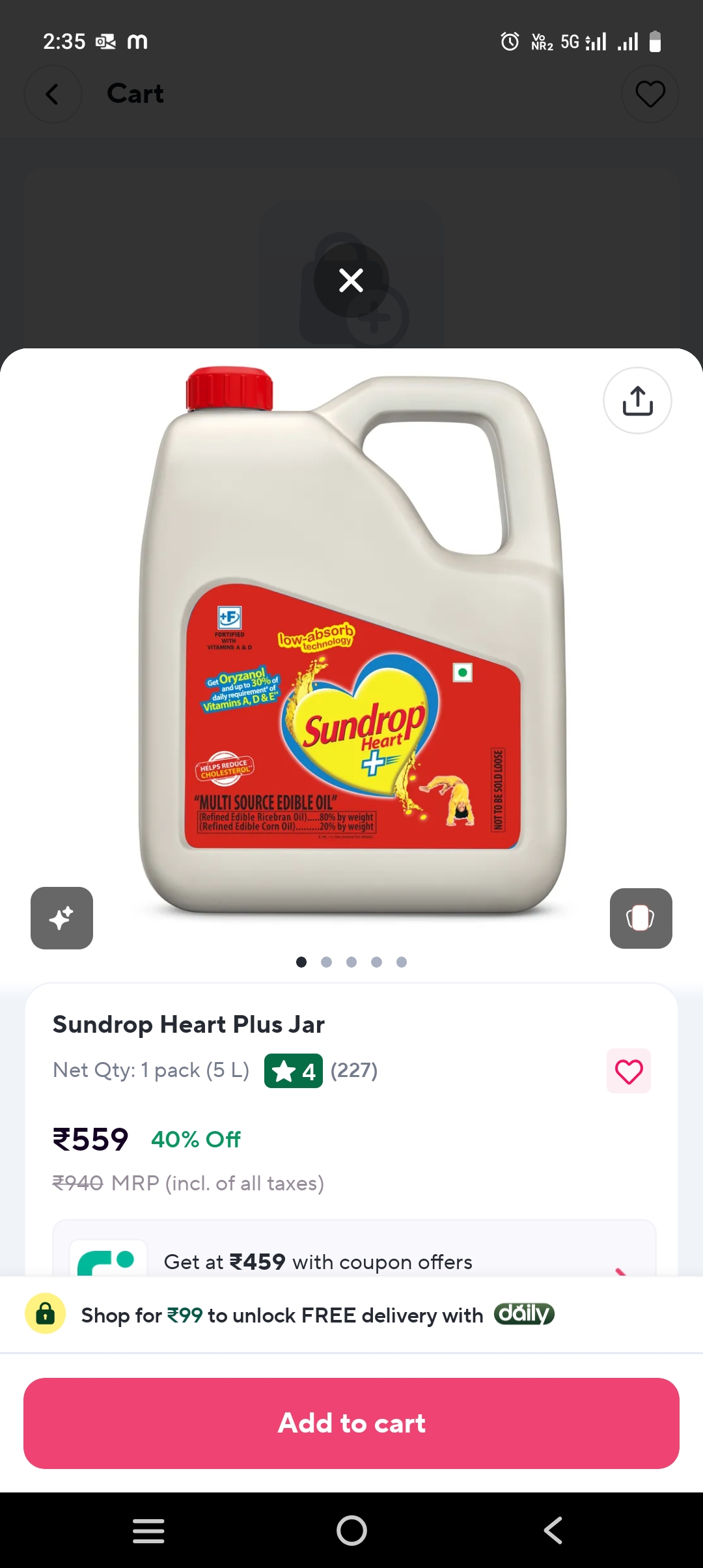
Task: Tap the system home button
Action: click(351, 1530)
